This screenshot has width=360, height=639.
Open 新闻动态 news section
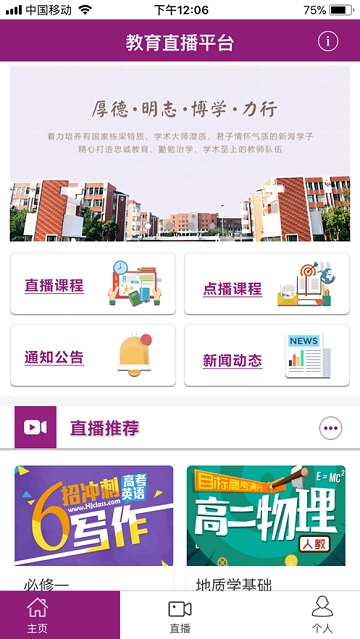click(267, 355)
